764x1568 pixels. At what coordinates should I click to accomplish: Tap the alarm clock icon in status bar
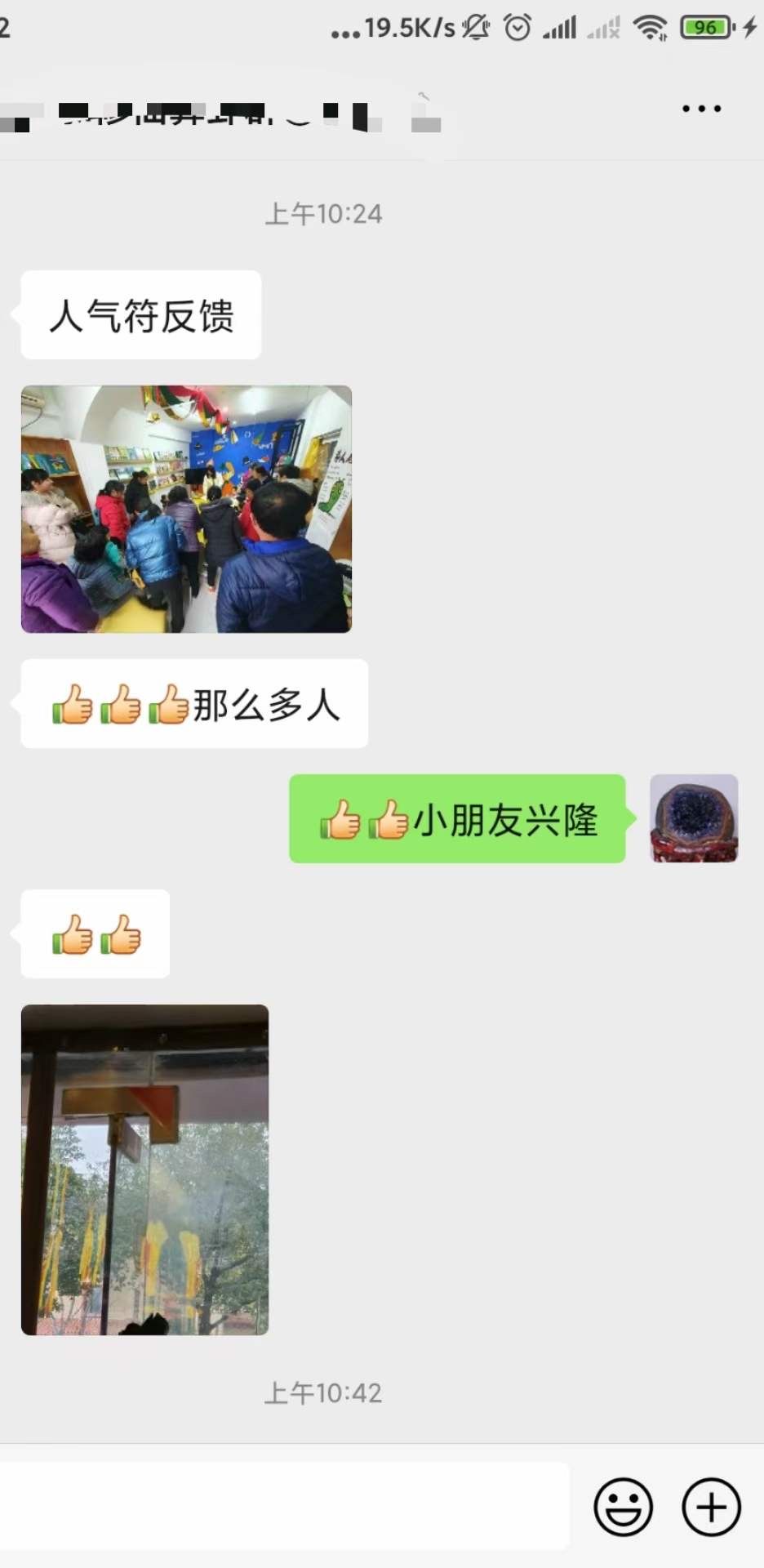(x=514, y=26)
